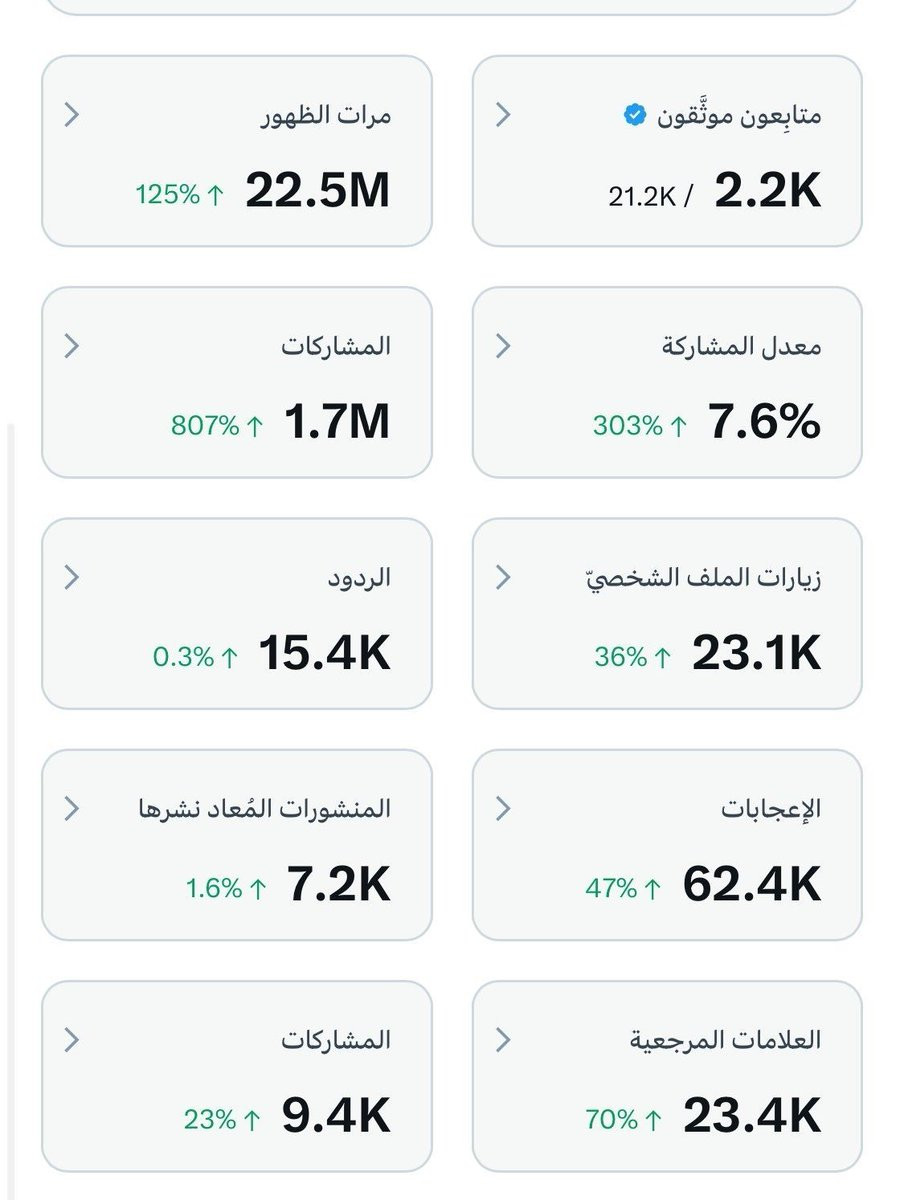This screenshot has width=904, height=1200.
Task: Open the المشاركات card showing 9.4K
Action: [237, 1076]
